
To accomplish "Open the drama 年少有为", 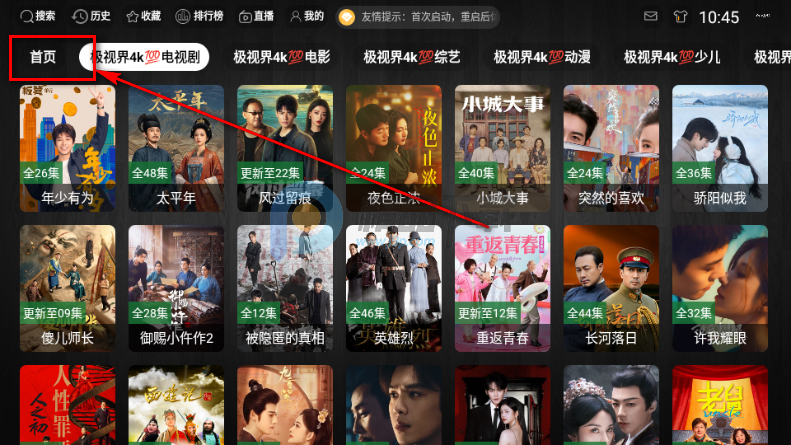I will coord(67,140).
